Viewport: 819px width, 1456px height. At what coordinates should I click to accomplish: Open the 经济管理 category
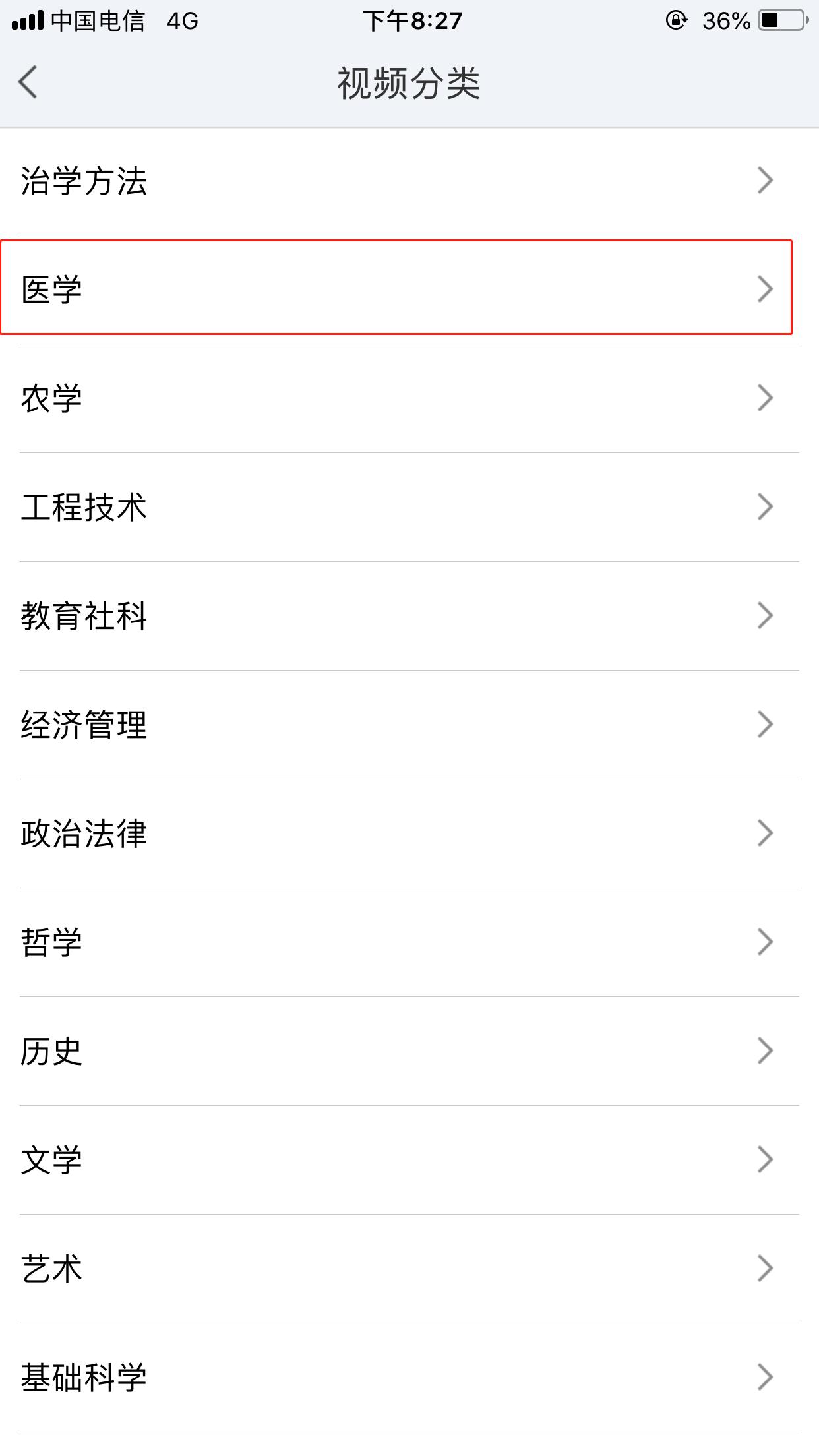click(409, 725)
